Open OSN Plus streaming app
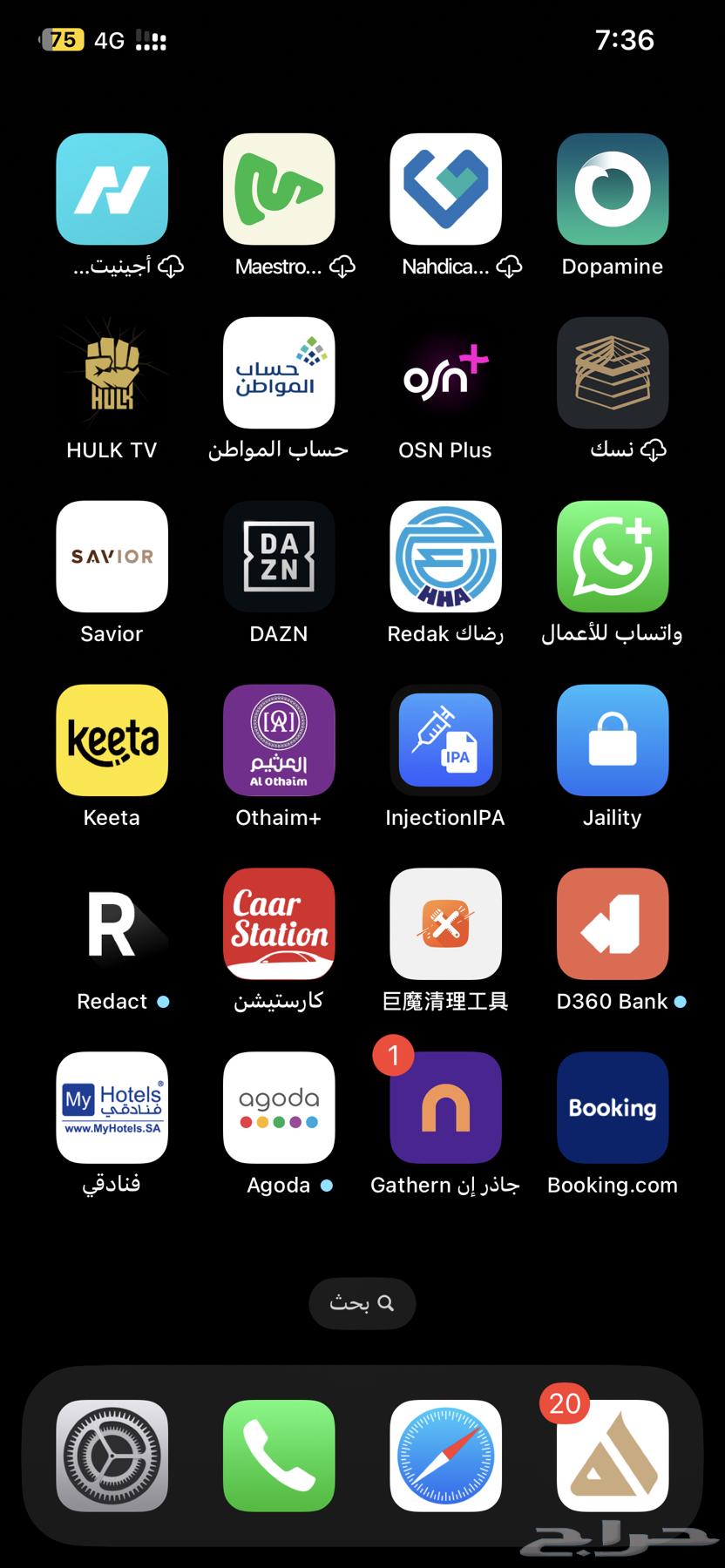This screenshot has width=725, height=1568. pyautogui.click(x=445, y=373)
